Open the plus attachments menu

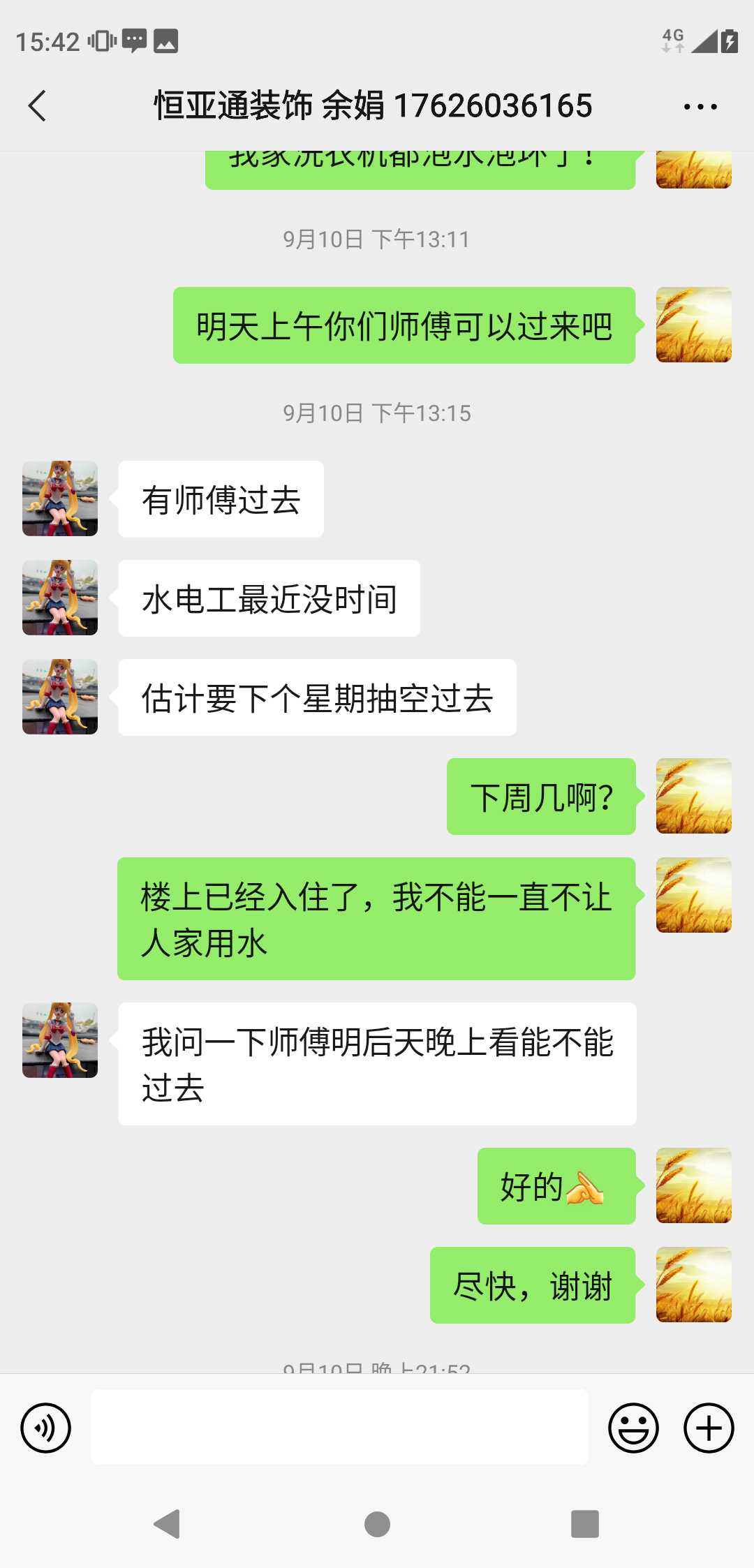coord(708,1427)
